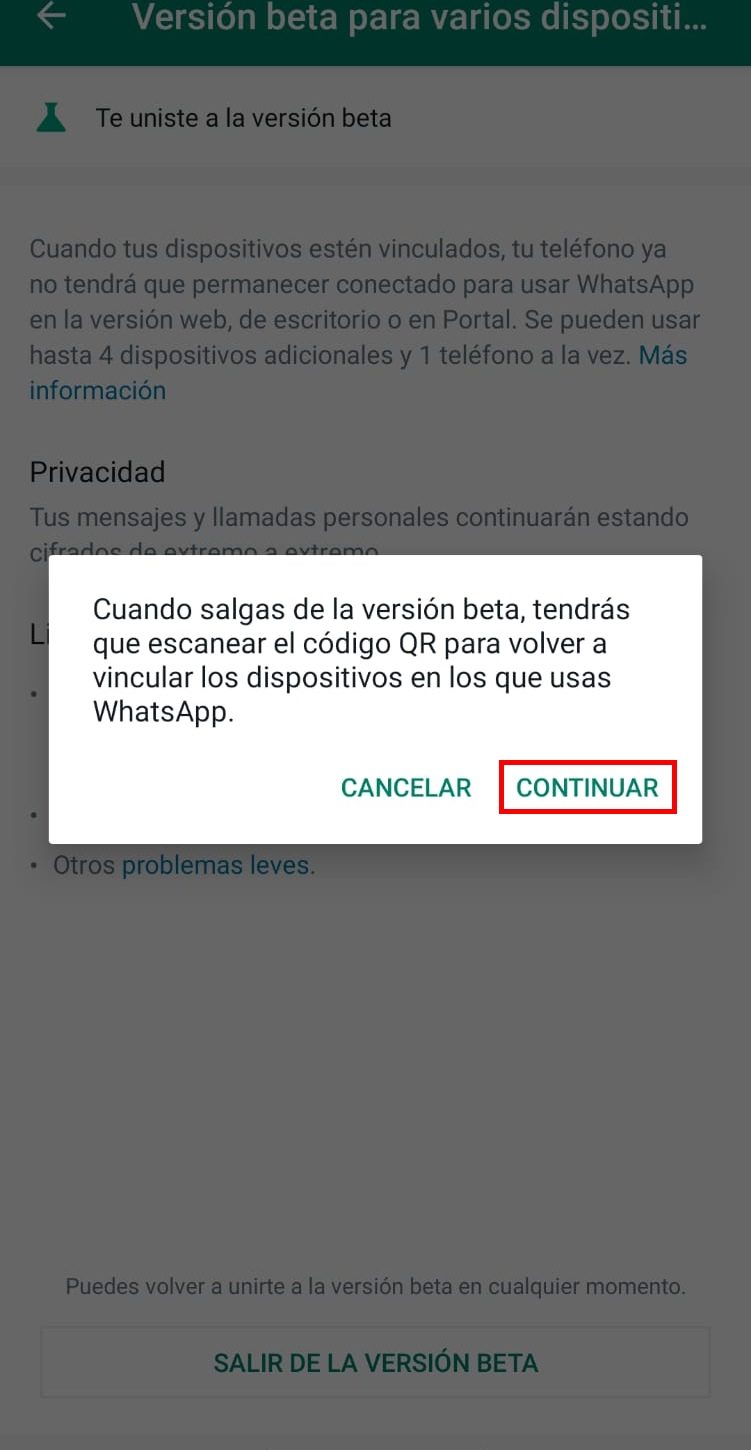
Task: Tap CONTINUAR in the dialog
Action: [x=587, y=787]
